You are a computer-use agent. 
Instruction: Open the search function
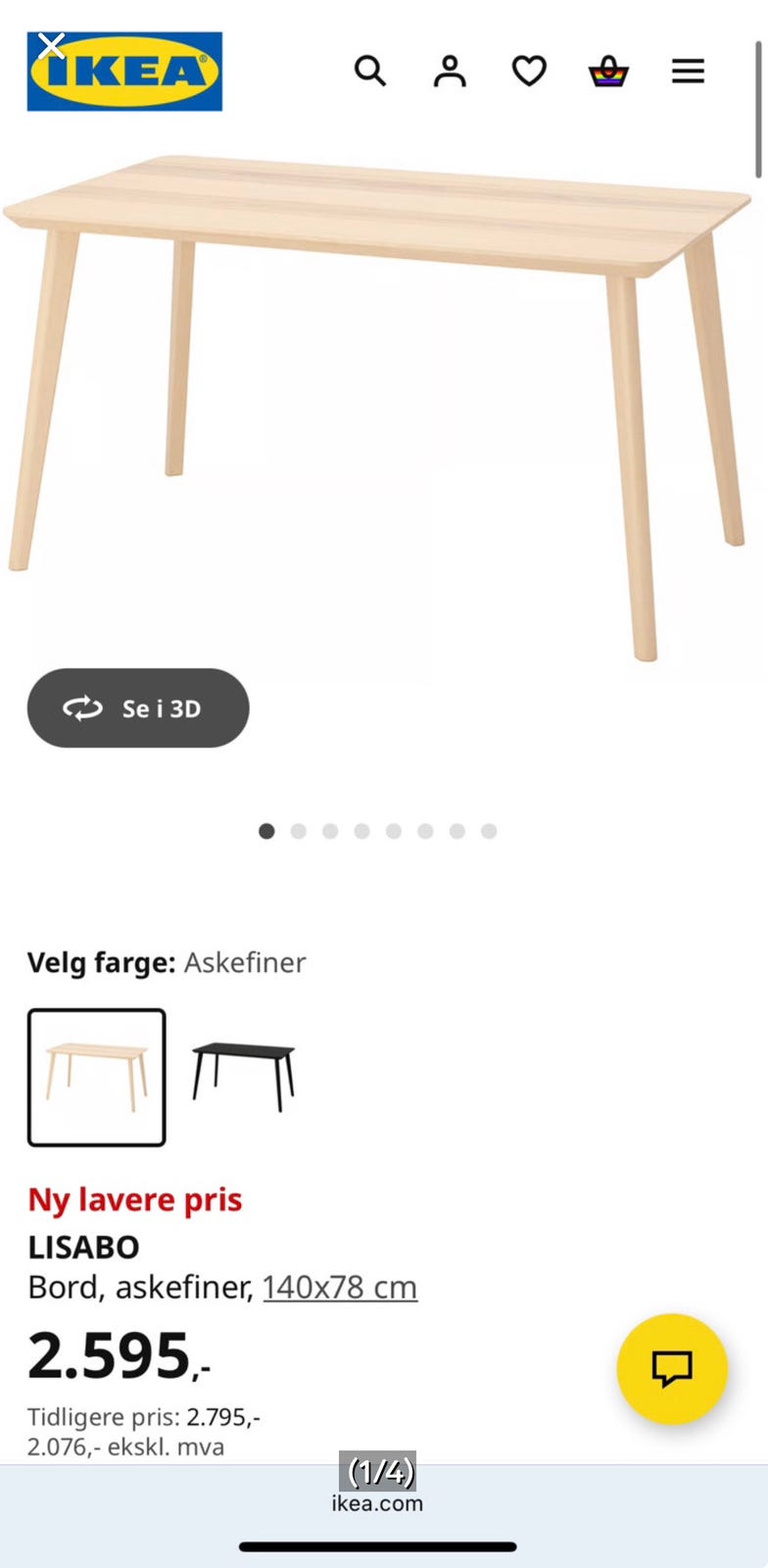370,71
